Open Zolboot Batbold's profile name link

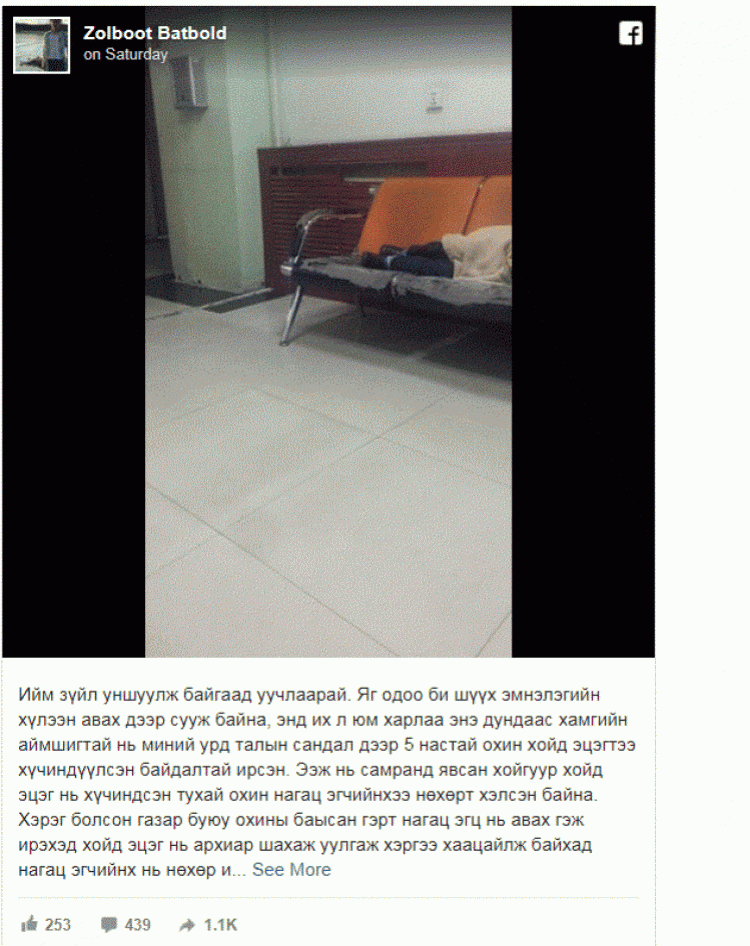point(154,33)
